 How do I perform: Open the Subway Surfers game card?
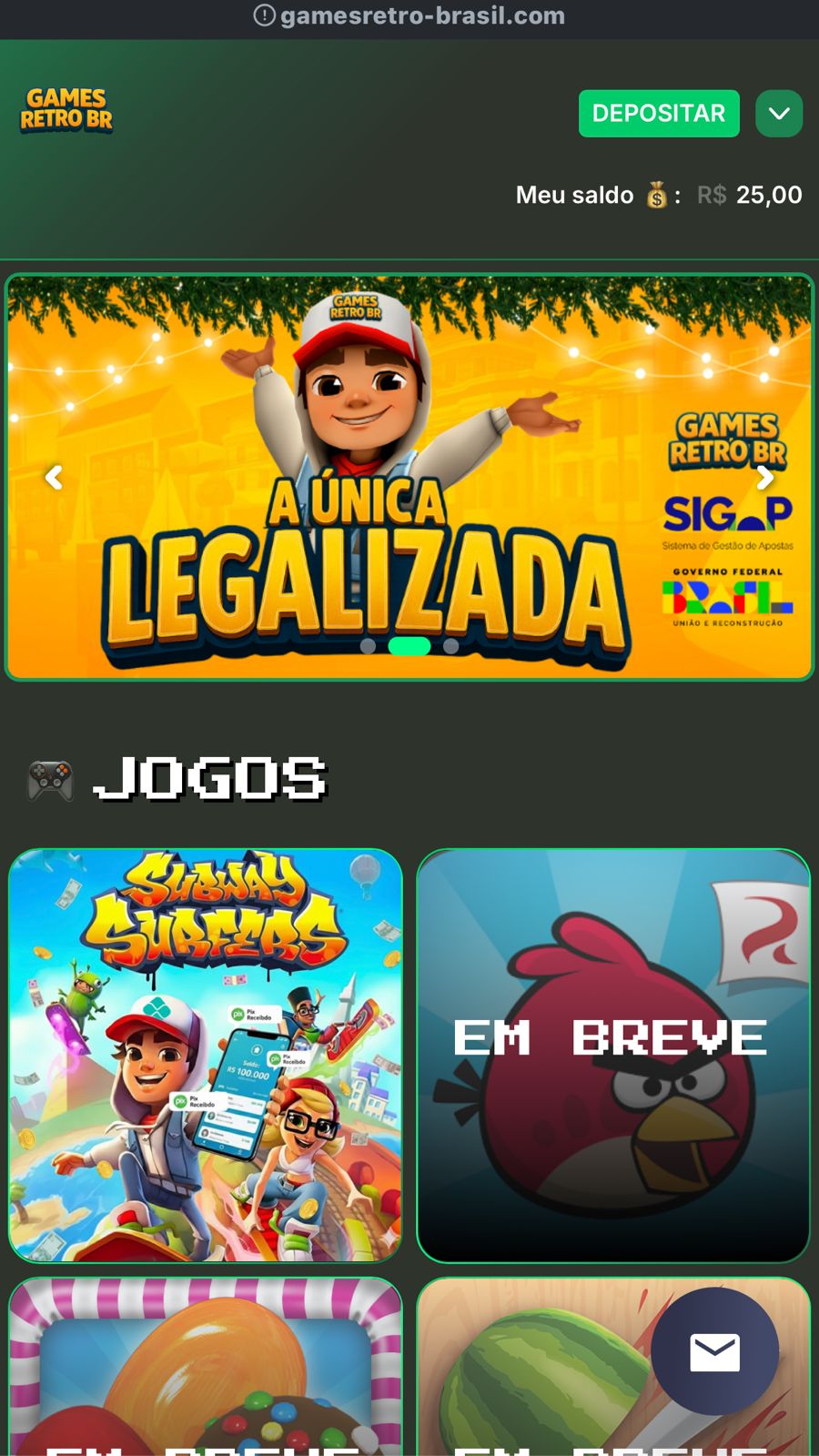pyautogui.click(x=206, y=1056)
